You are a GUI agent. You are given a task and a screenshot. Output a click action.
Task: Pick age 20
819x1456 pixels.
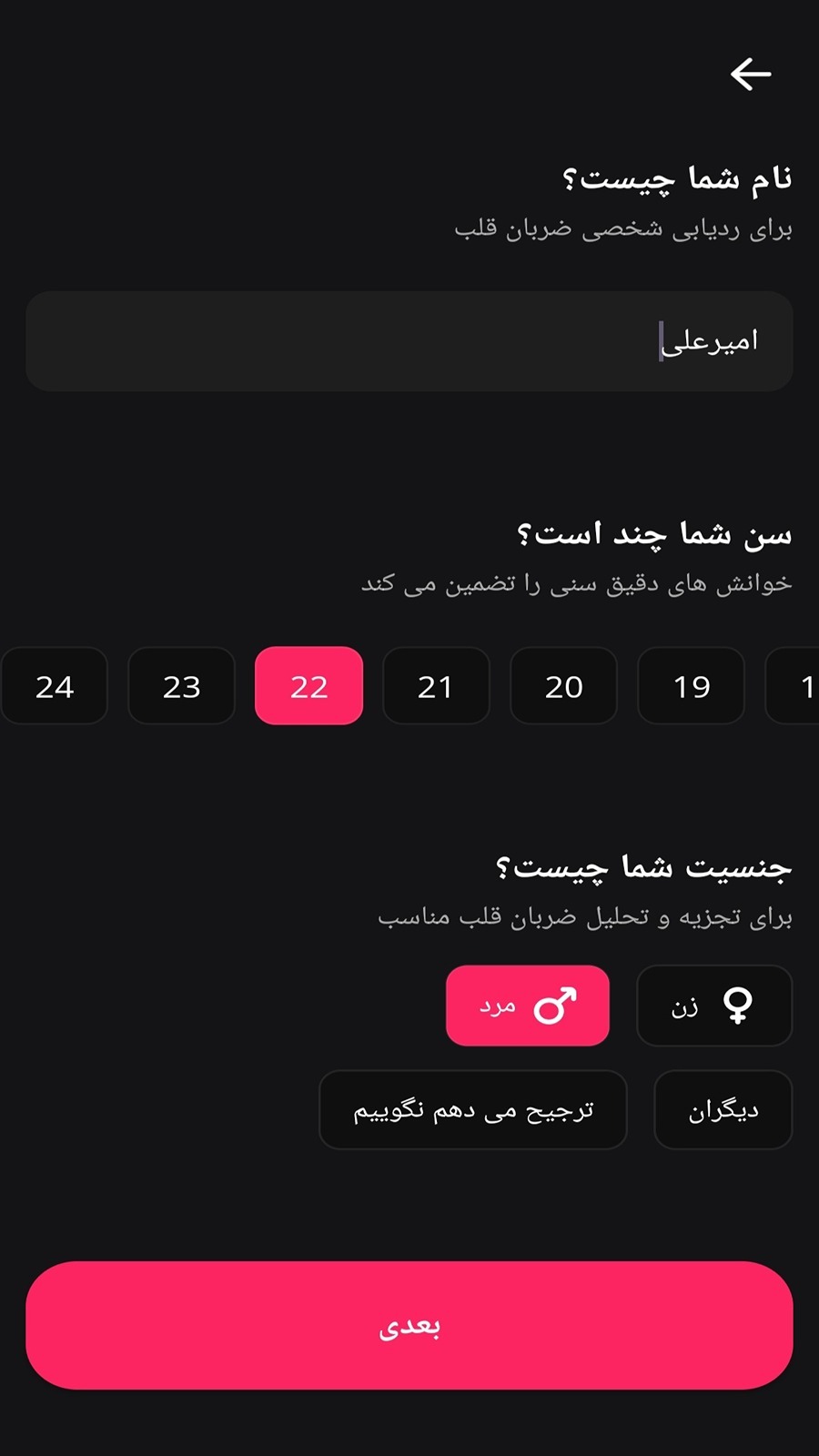coord(563,686)
